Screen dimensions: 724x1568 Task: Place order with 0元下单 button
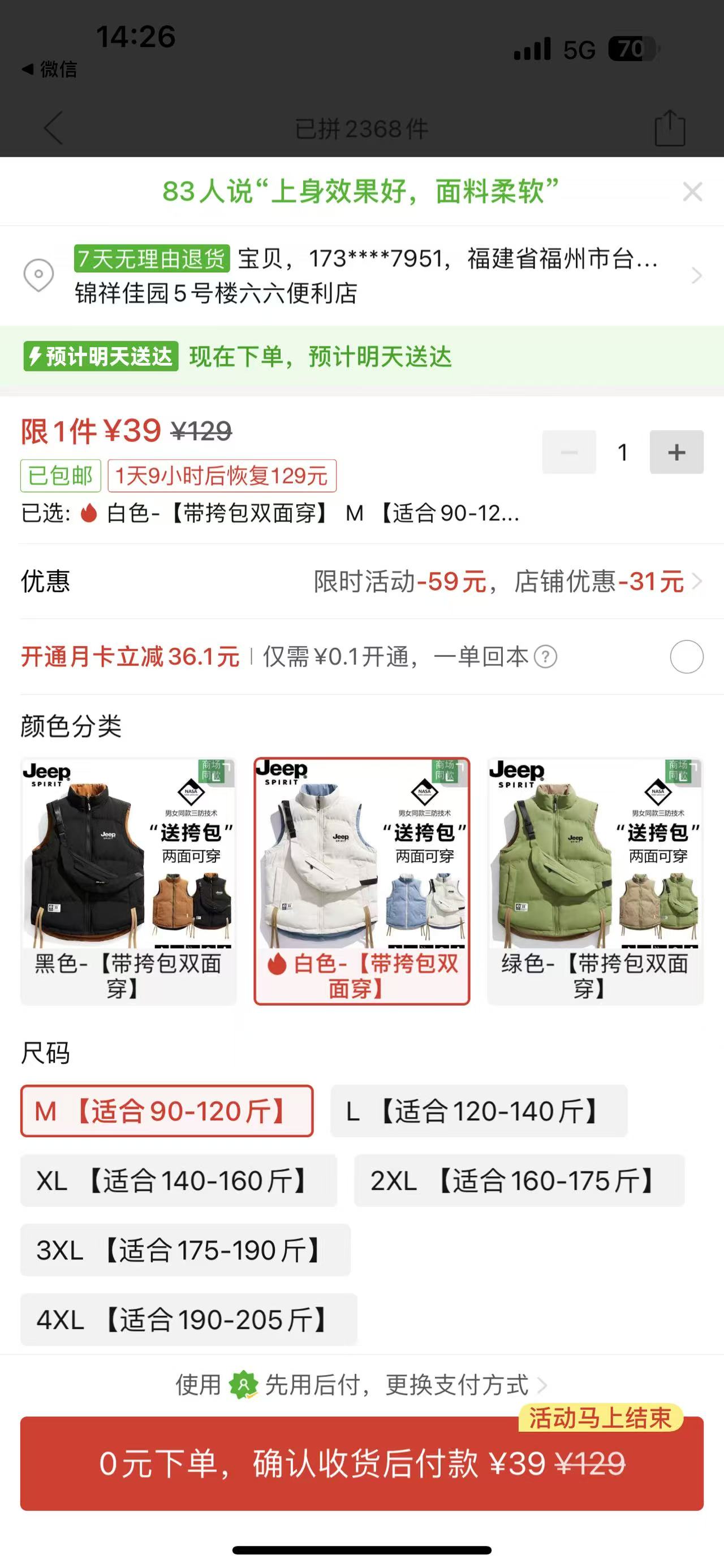pyautogui.click(x=361, y=1463)
